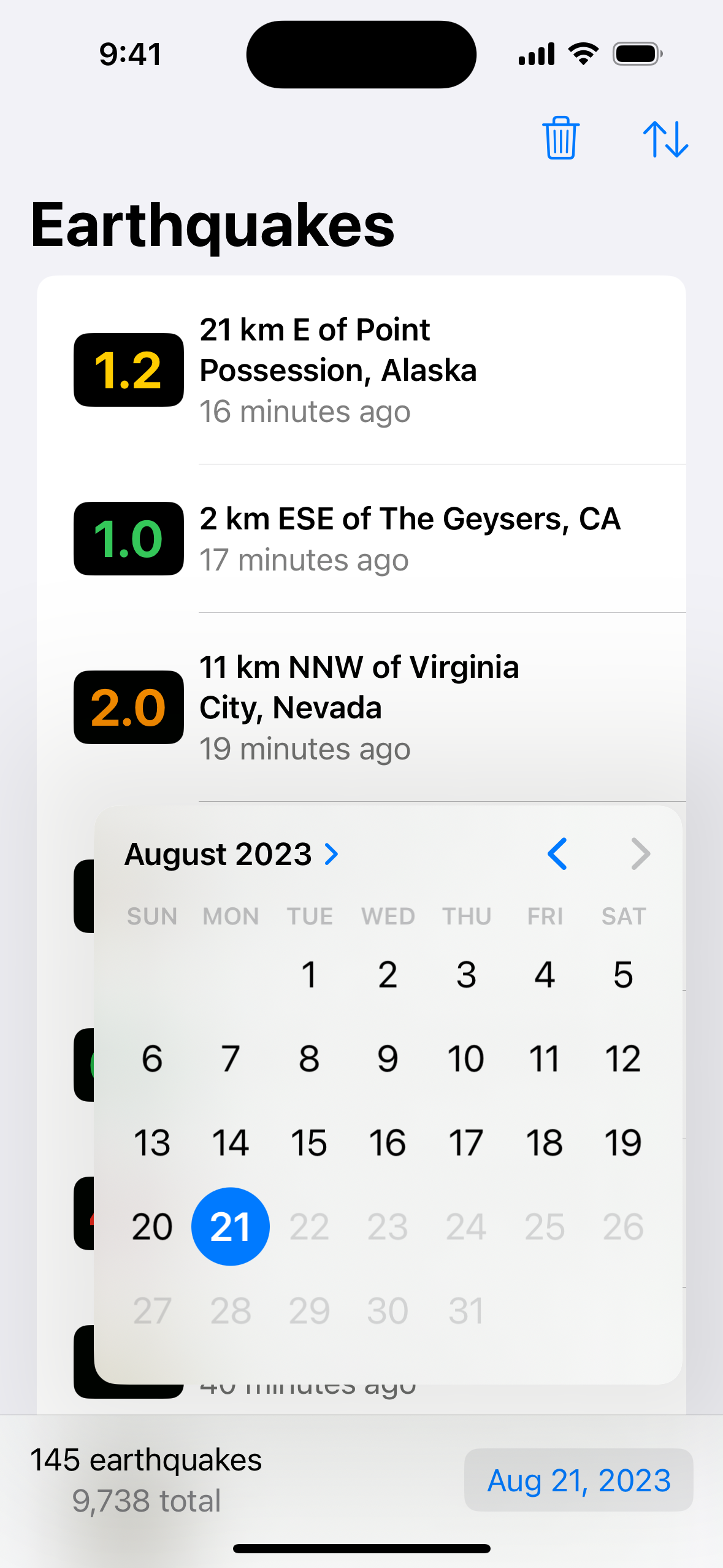
Task: Select August 17 as the date
Action: 466,1143
